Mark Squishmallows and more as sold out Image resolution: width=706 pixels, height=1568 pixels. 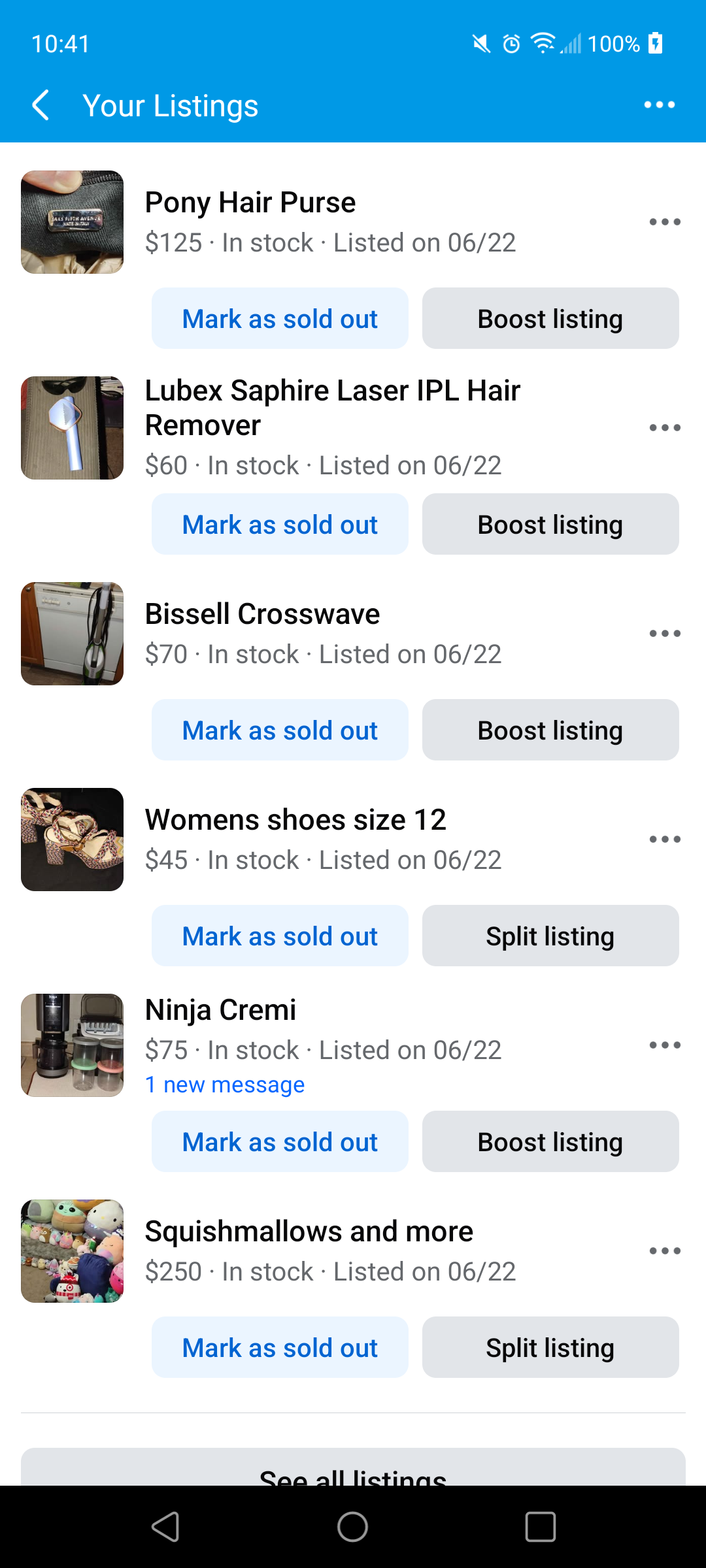[280, 1348]
